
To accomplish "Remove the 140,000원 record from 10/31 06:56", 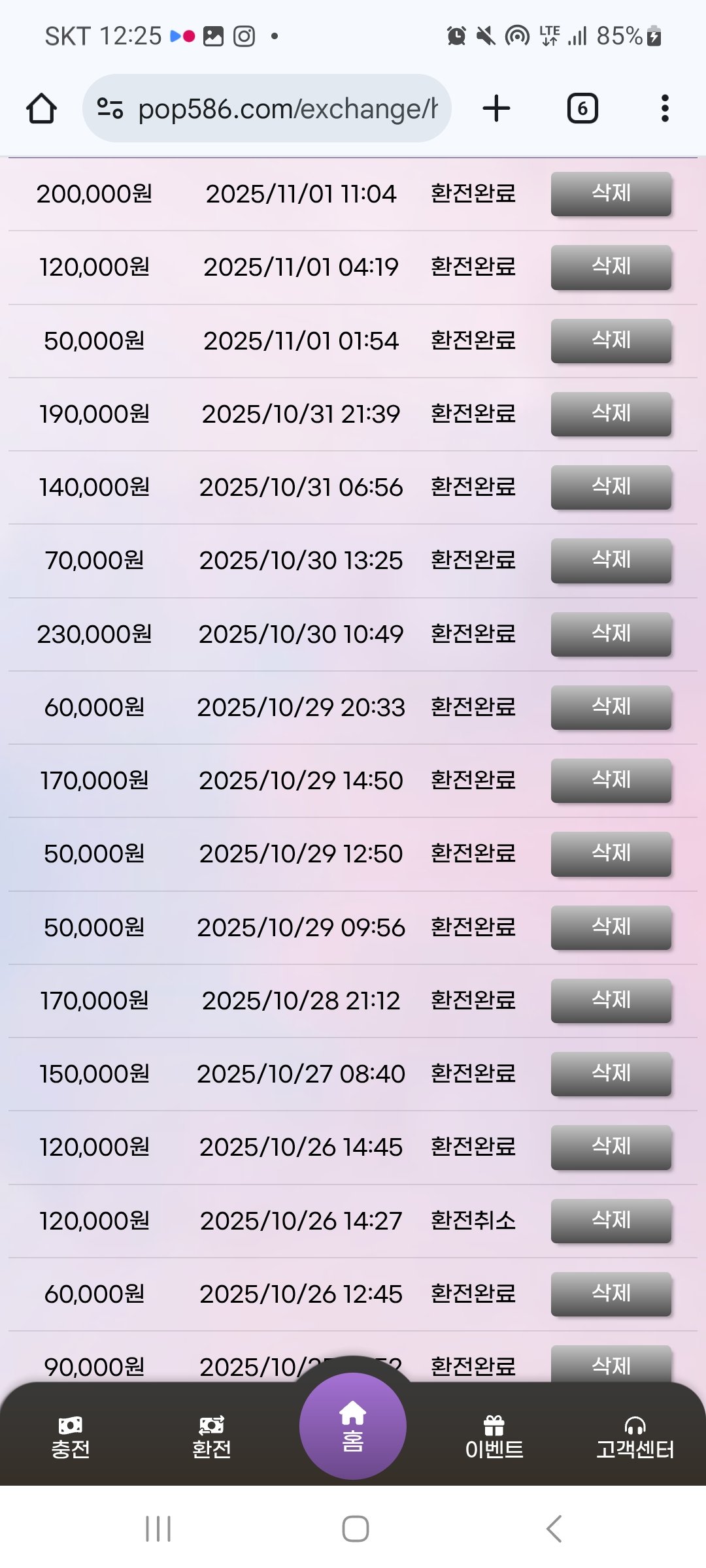I will (611, 487).
